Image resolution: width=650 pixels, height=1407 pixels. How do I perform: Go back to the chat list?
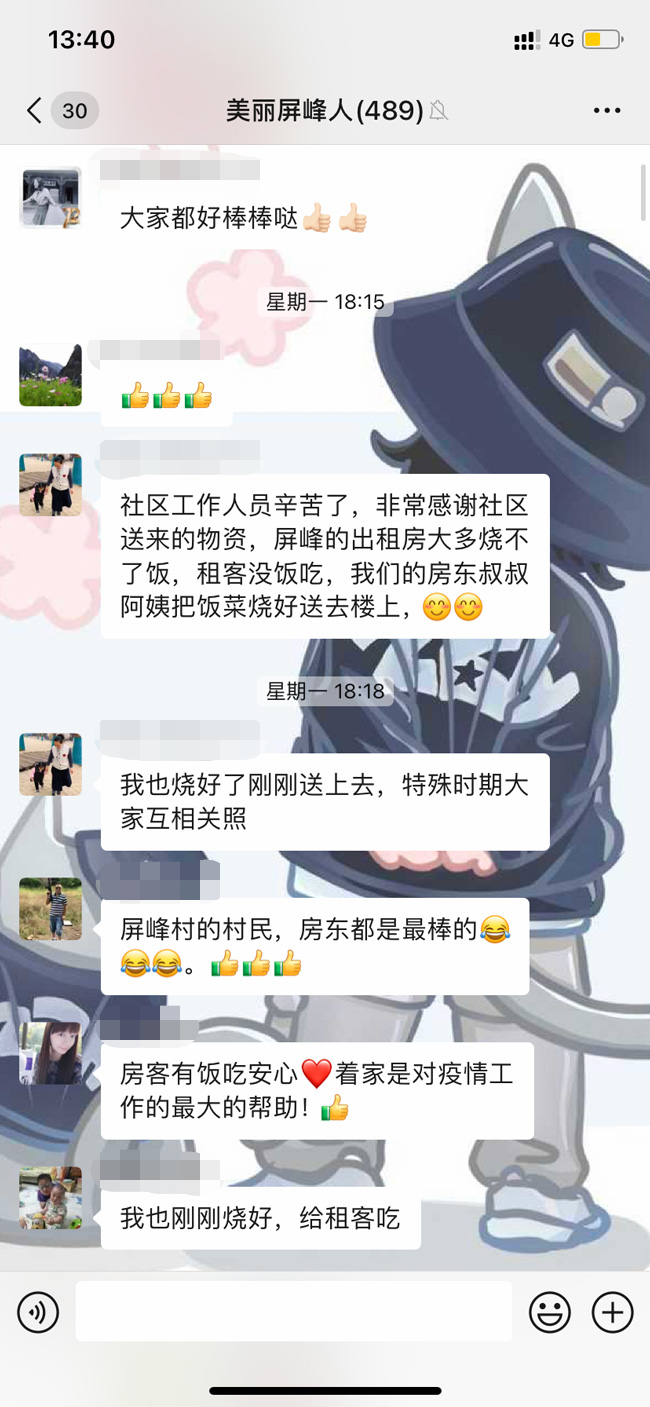click(36, 110)
